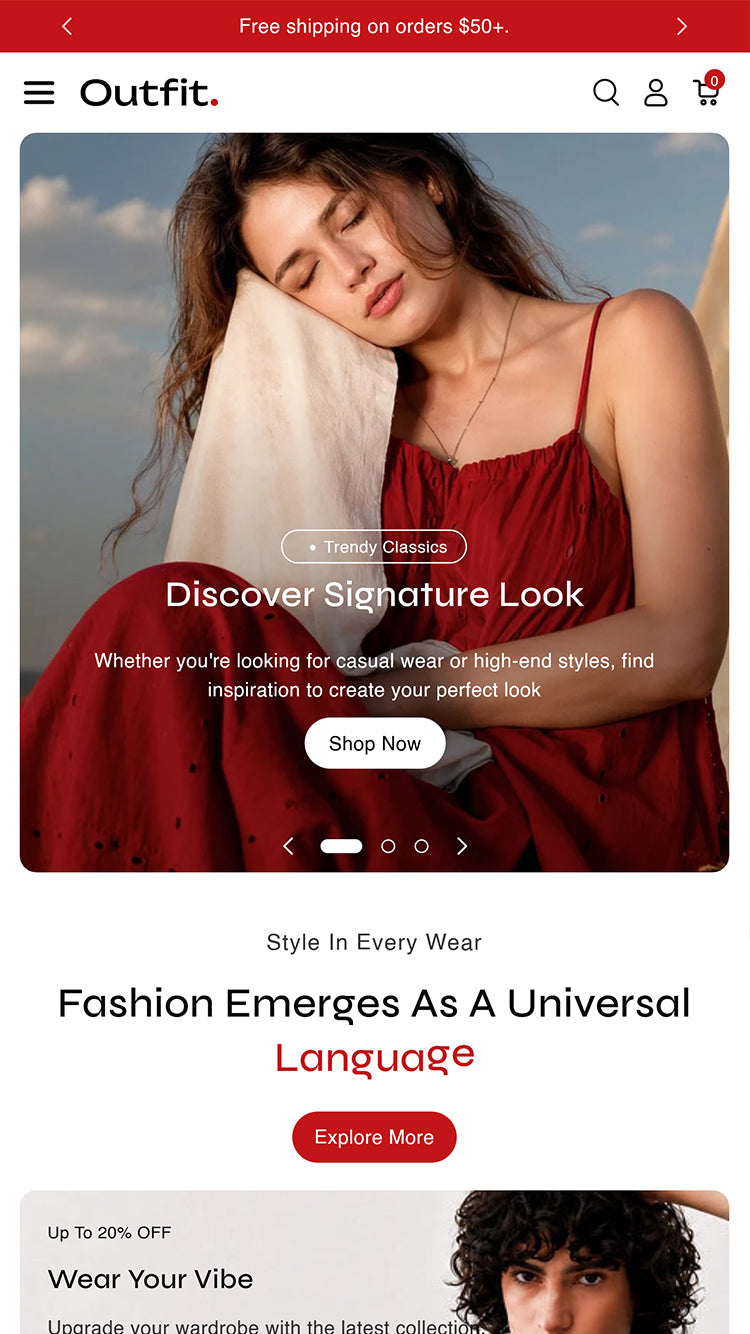Go to previous hero slide
Viewport: 750px width, 1334px height.
point(288,846)
